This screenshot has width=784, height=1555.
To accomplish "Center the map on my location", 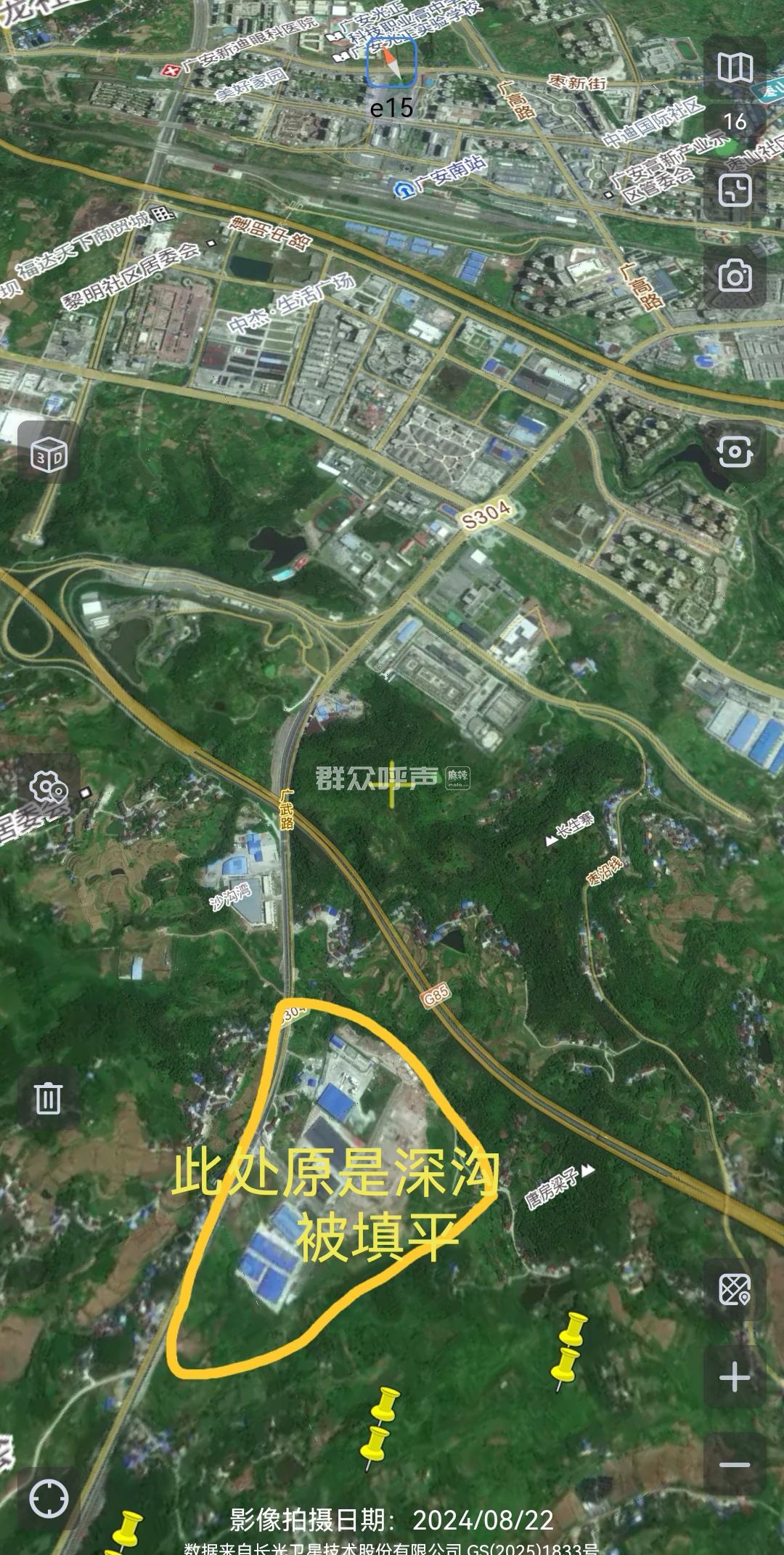I will (x=49, y=1498).
